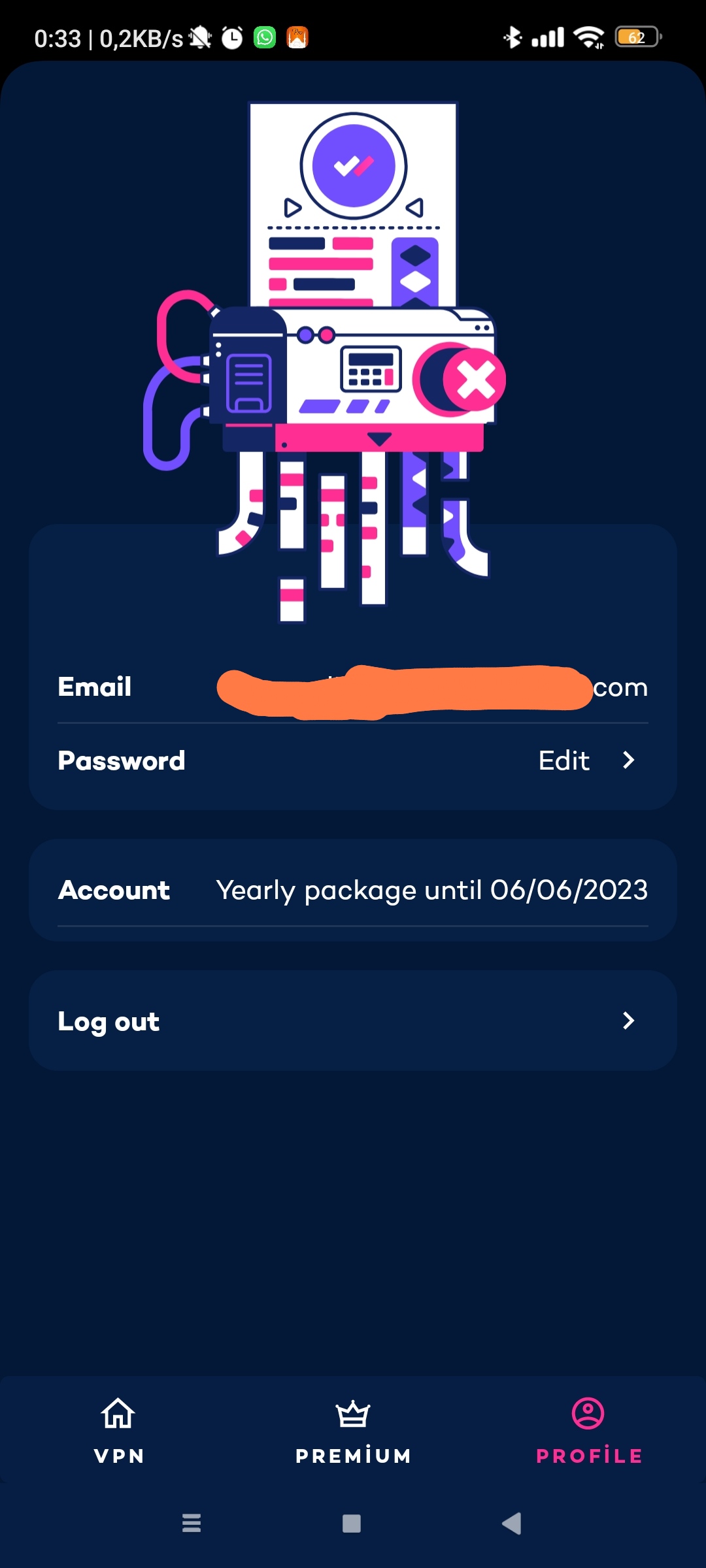Open recent apps from the navigation bar
Viewport: 706px width, 1568px height.
[192, 1524]
